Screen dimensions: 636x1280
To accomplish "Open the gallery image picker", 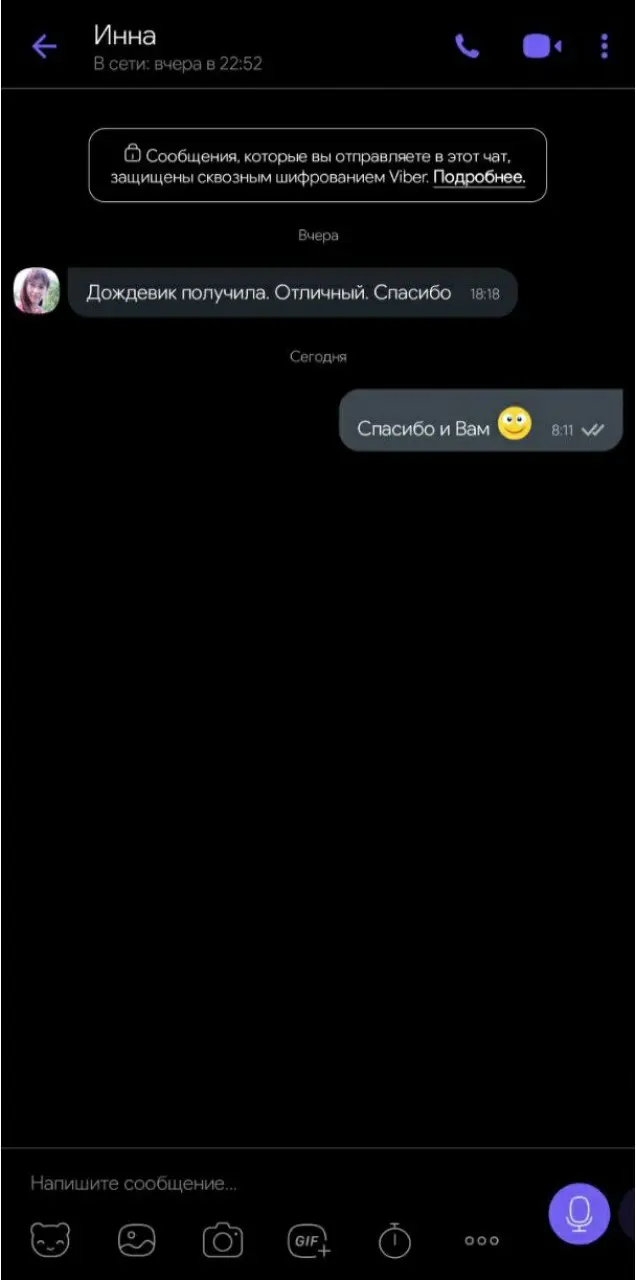I will tap(137, 1241).
